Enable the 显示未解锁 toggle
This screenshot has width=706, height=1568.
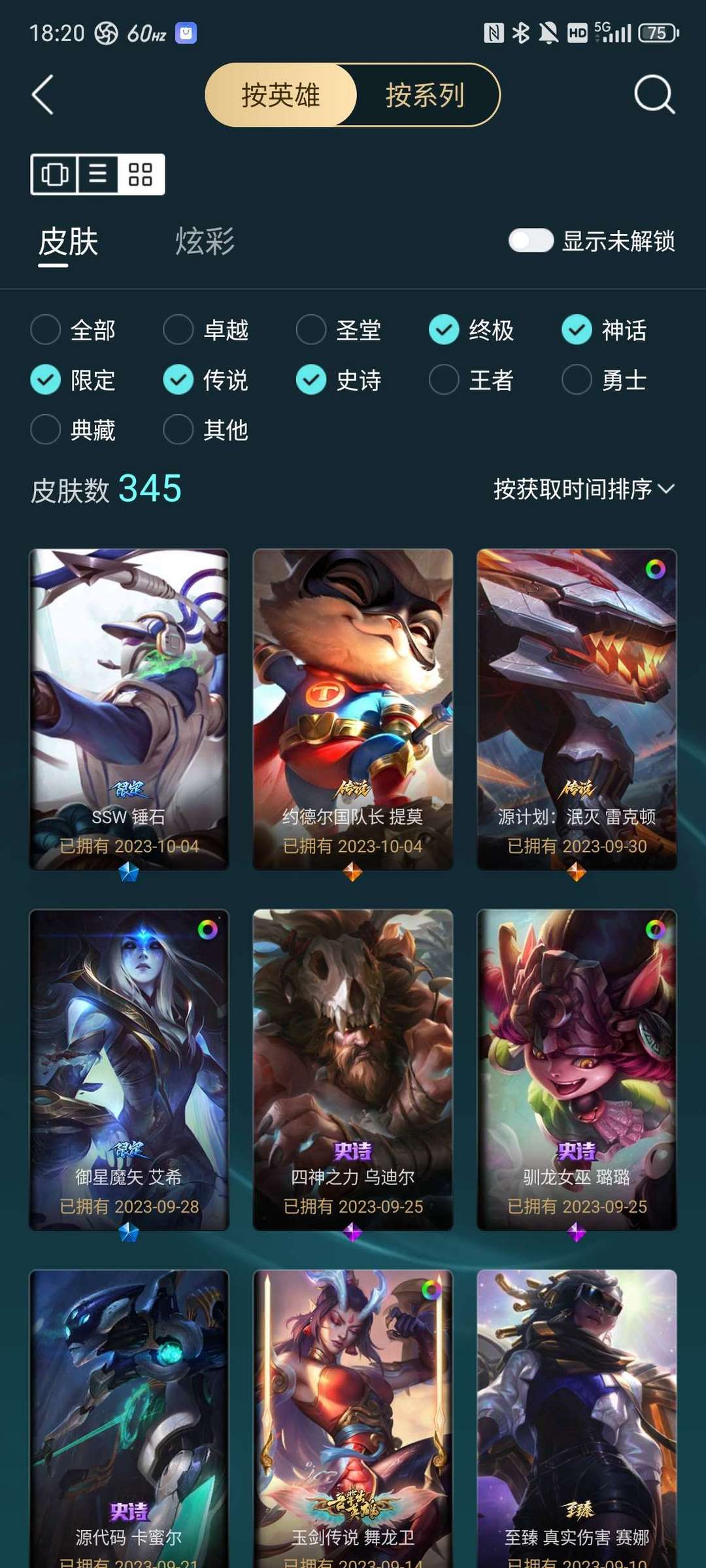coord(530,242)
